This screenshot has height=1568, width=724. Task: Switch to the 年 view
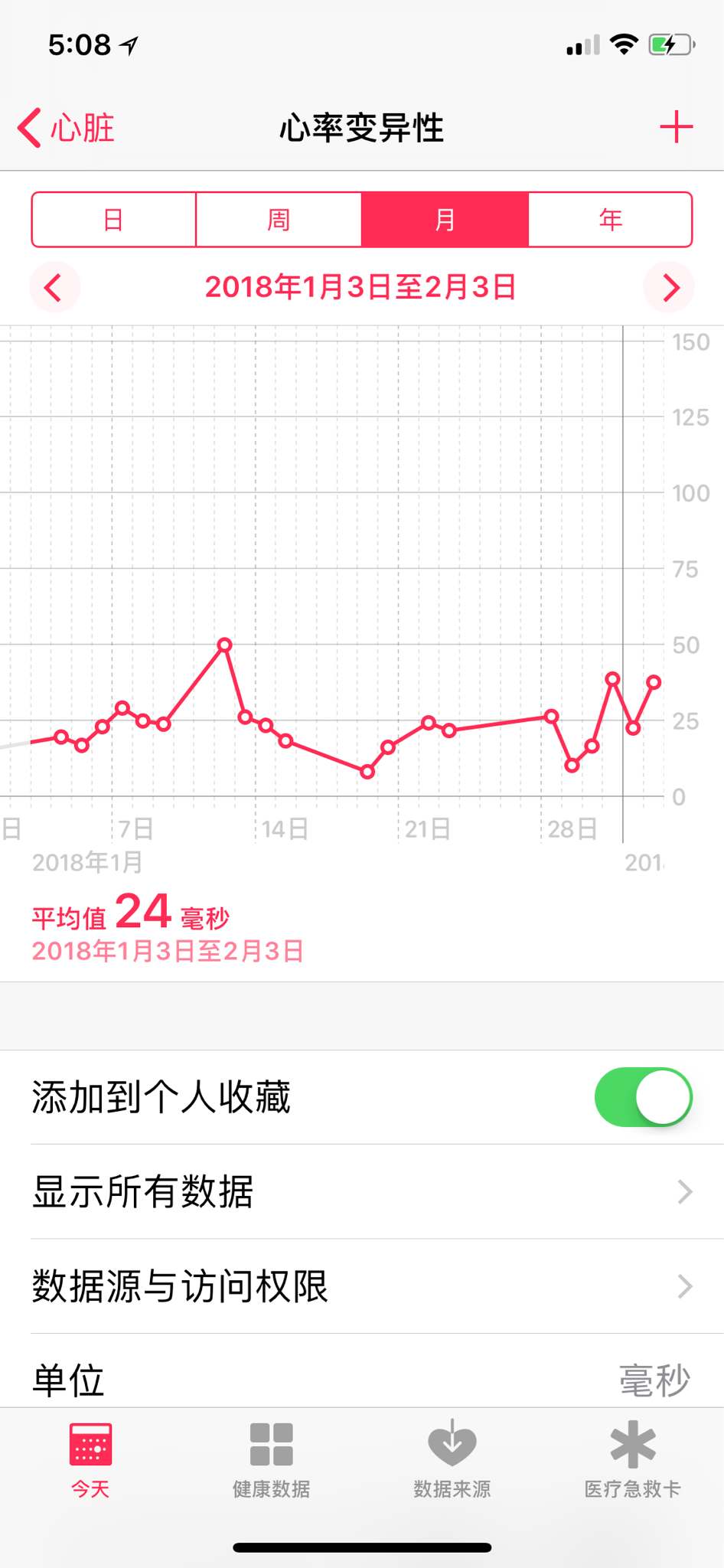point(610,220)
